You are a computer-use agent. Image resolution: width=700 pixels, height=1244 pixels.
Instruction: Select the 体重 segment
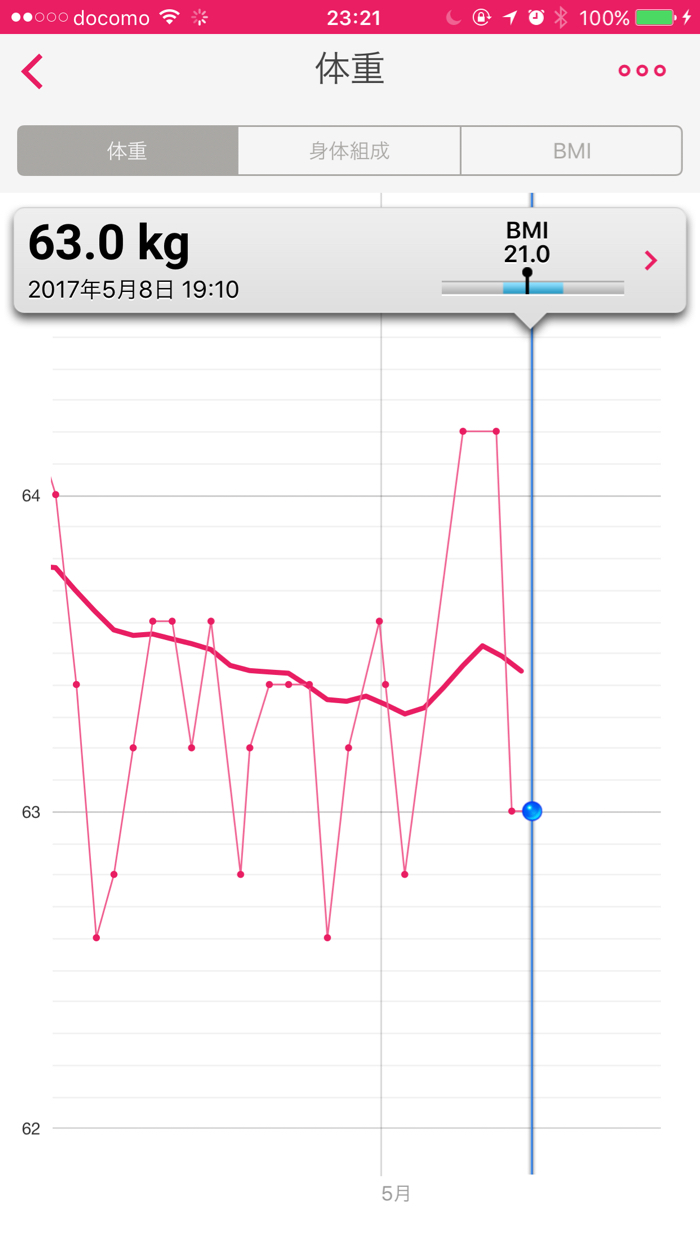(128, 151)
